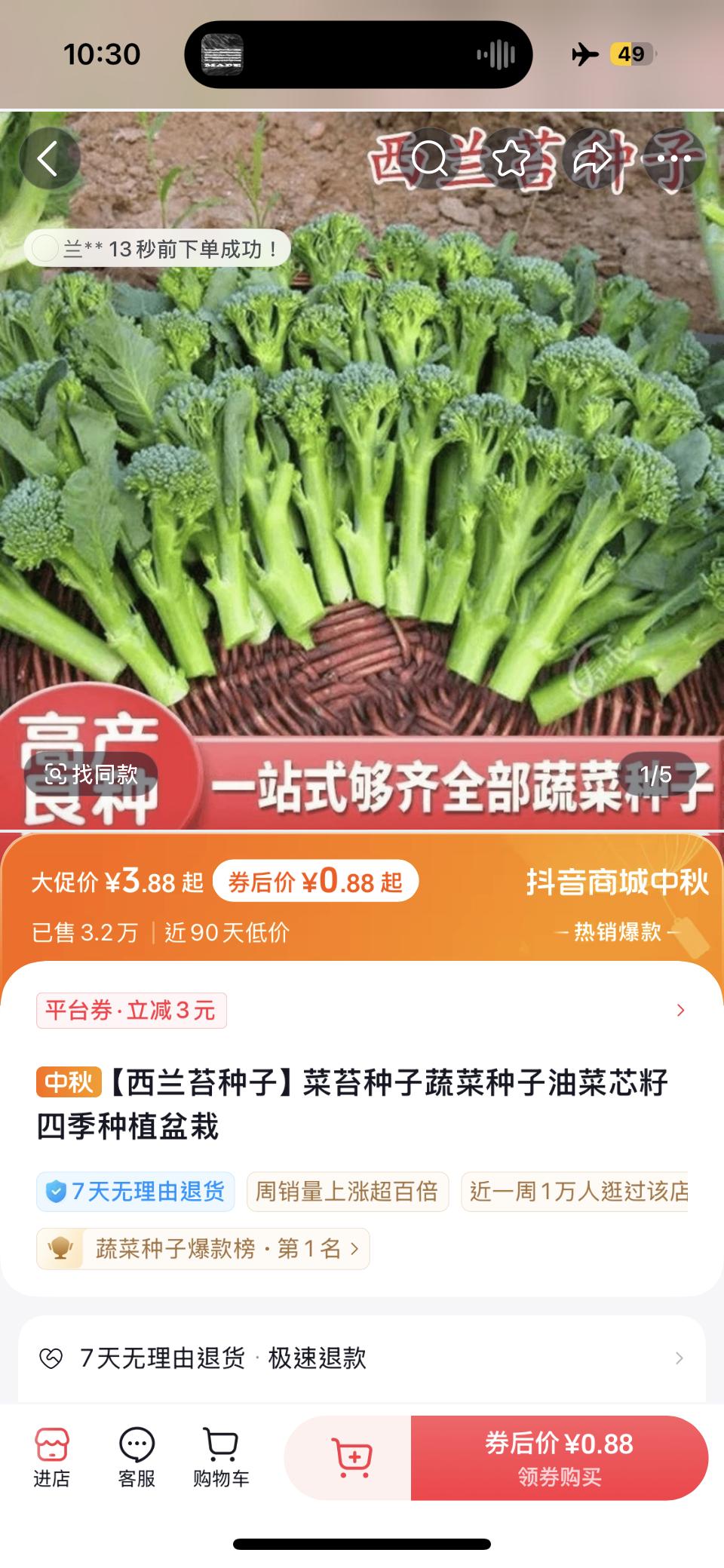Viewport: 724px width, 1568px height.
Task: Open the 购物车 shopping cart
Action: point(221,1458)
